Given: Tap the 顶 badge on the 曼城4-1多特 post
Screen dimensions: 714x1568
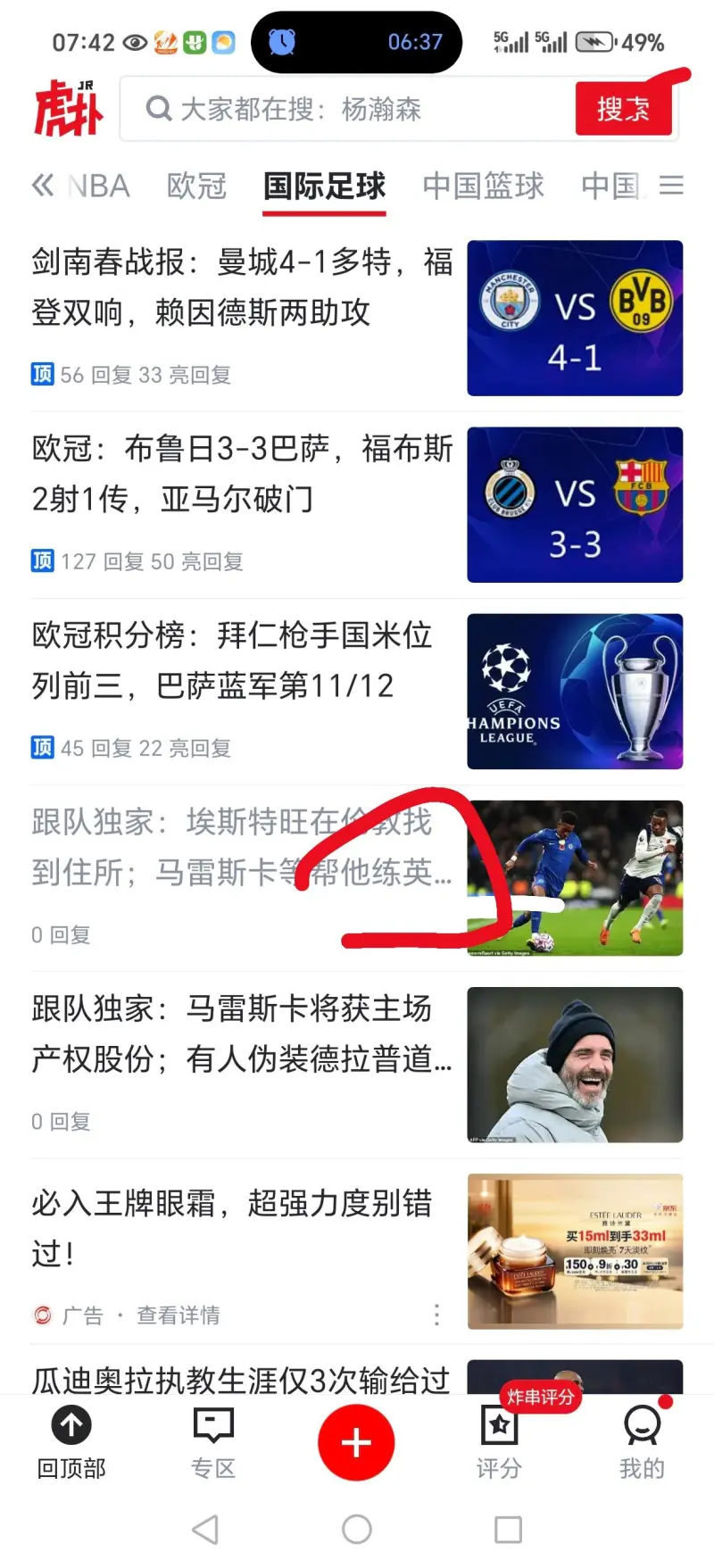Looking at the screenshot, I should [42, 375].
